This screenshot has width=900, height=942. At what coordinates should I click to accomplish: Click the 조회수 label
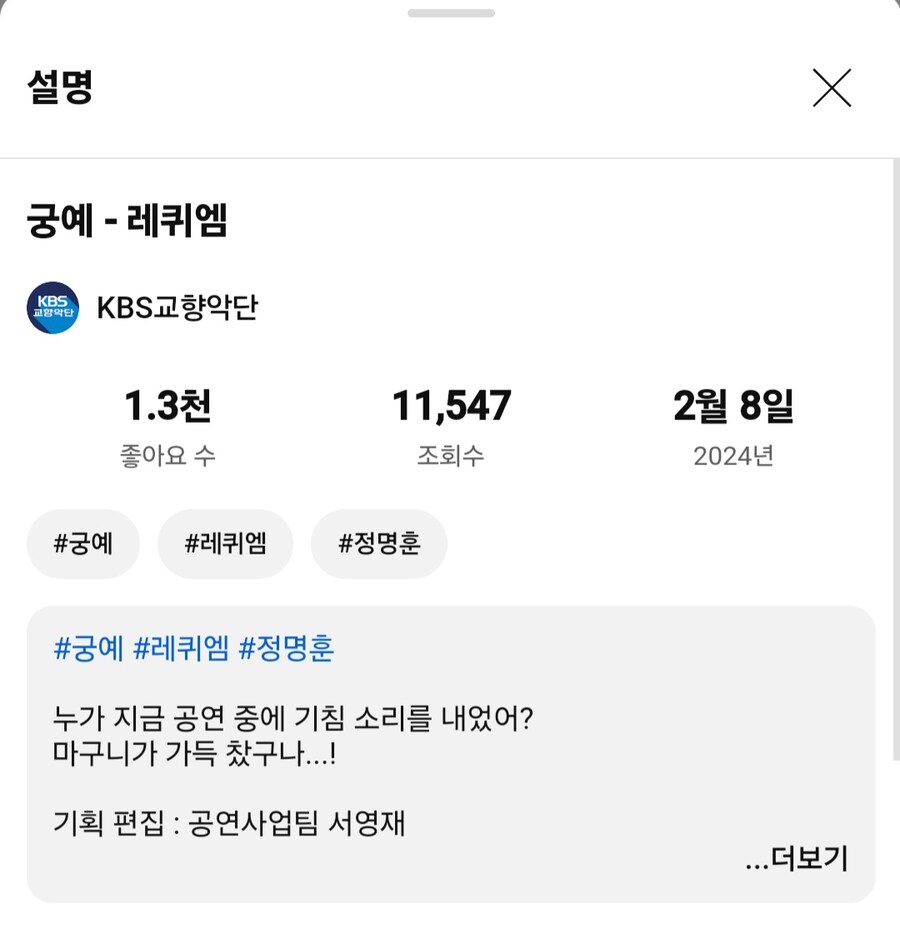[x=451, y=455]
